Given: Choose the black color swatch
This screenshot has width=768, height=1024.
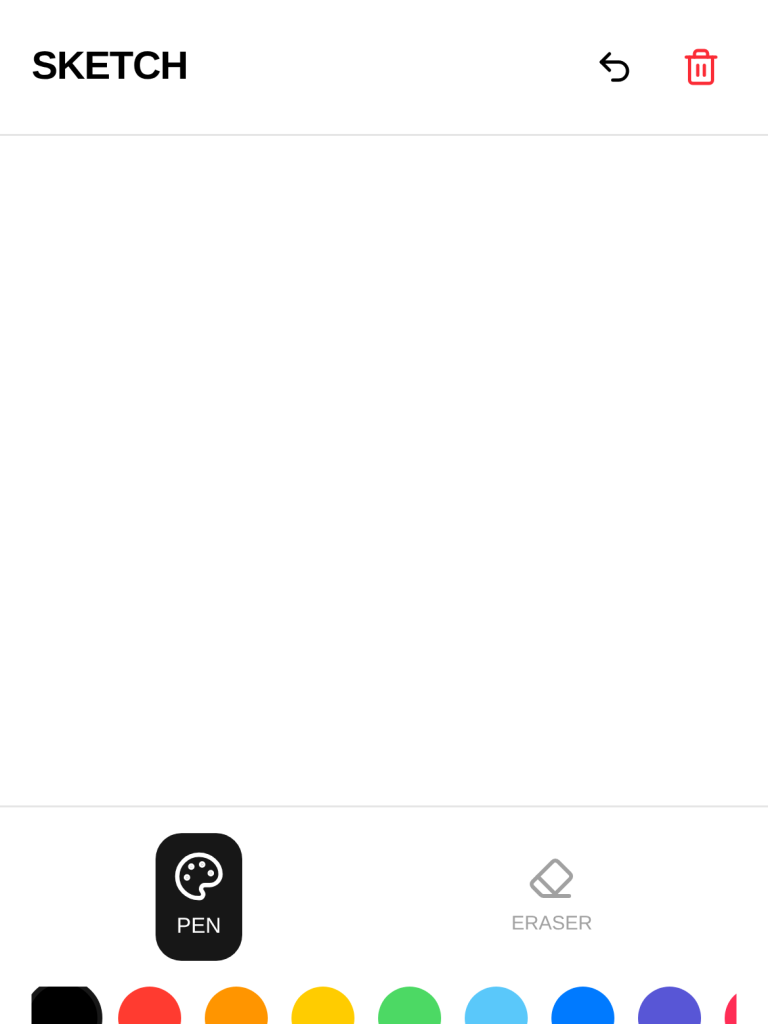Looking at the screenshot, I should point(66,1008).
